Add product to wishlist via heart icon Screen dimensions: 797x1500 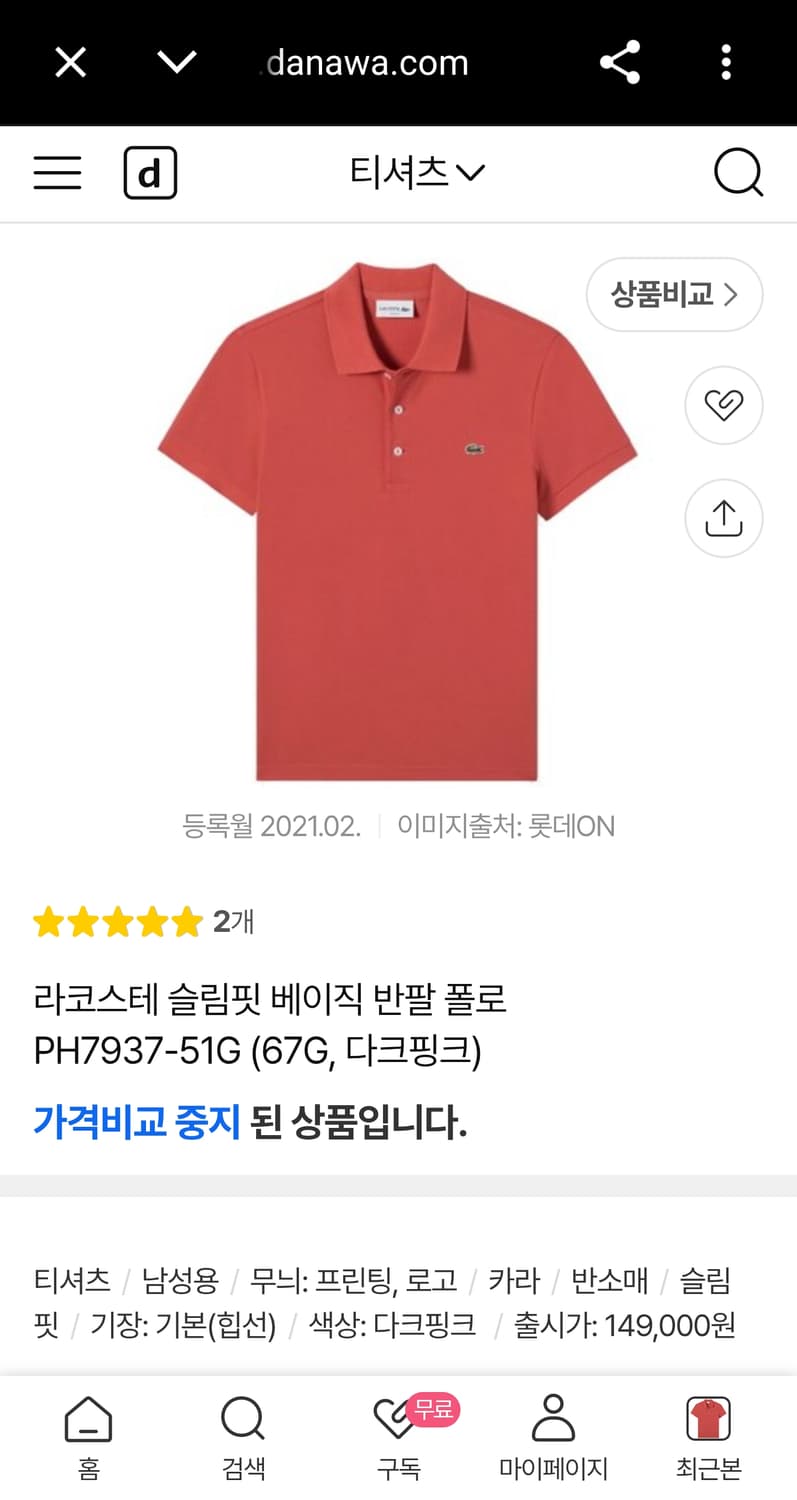[723, 405]
